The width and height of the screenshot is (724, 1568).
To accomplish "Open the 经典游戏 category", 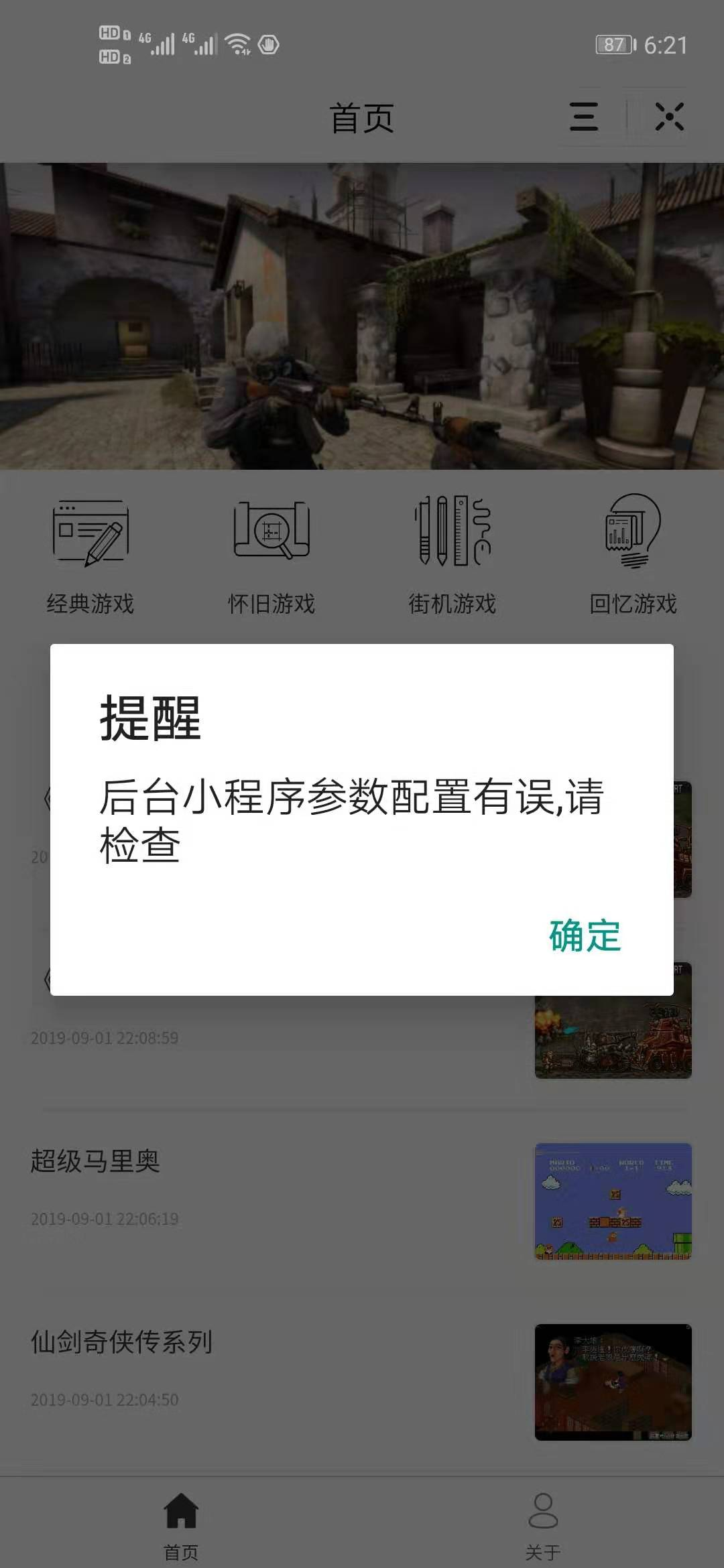I will tap(90, 556).
